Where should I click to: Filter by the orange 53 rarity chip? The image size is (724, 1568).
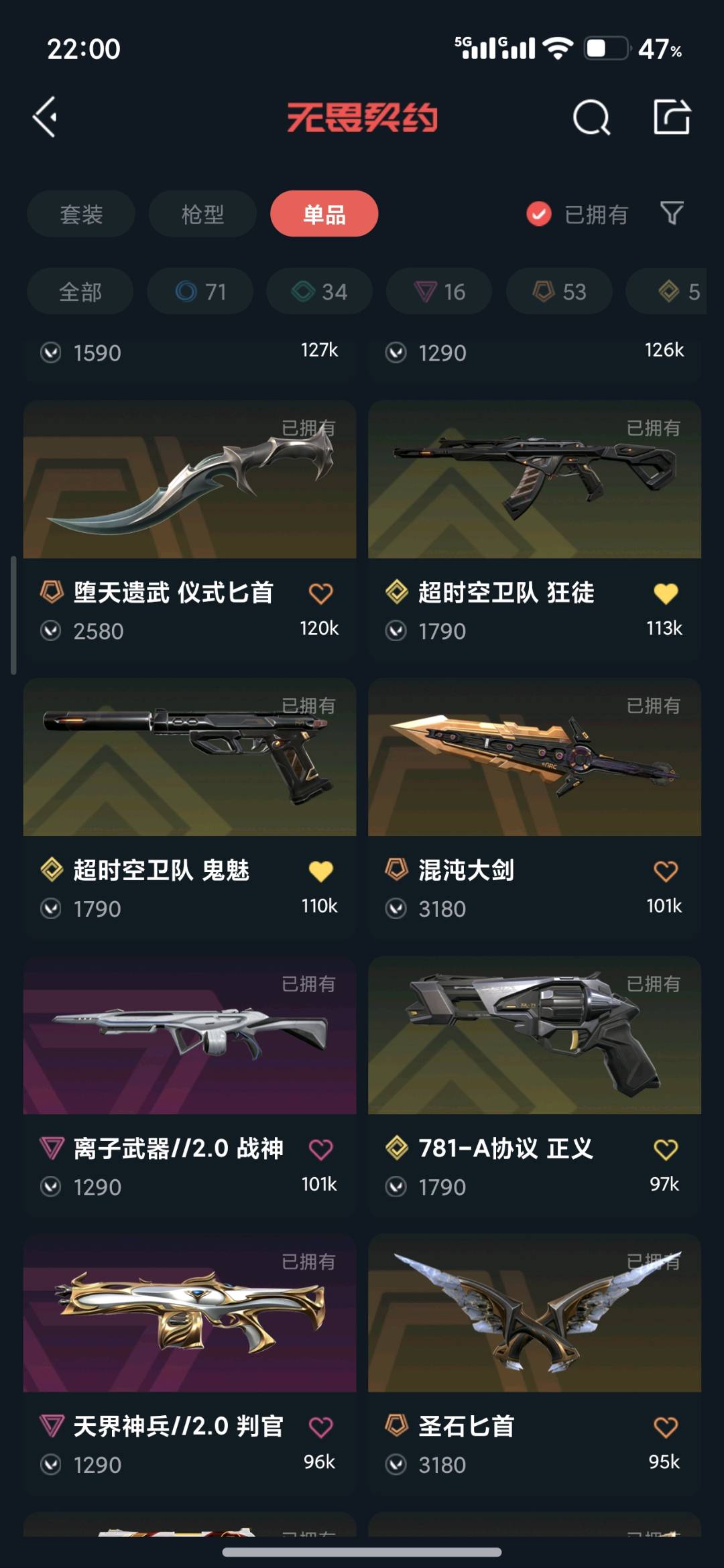(559, 292)
